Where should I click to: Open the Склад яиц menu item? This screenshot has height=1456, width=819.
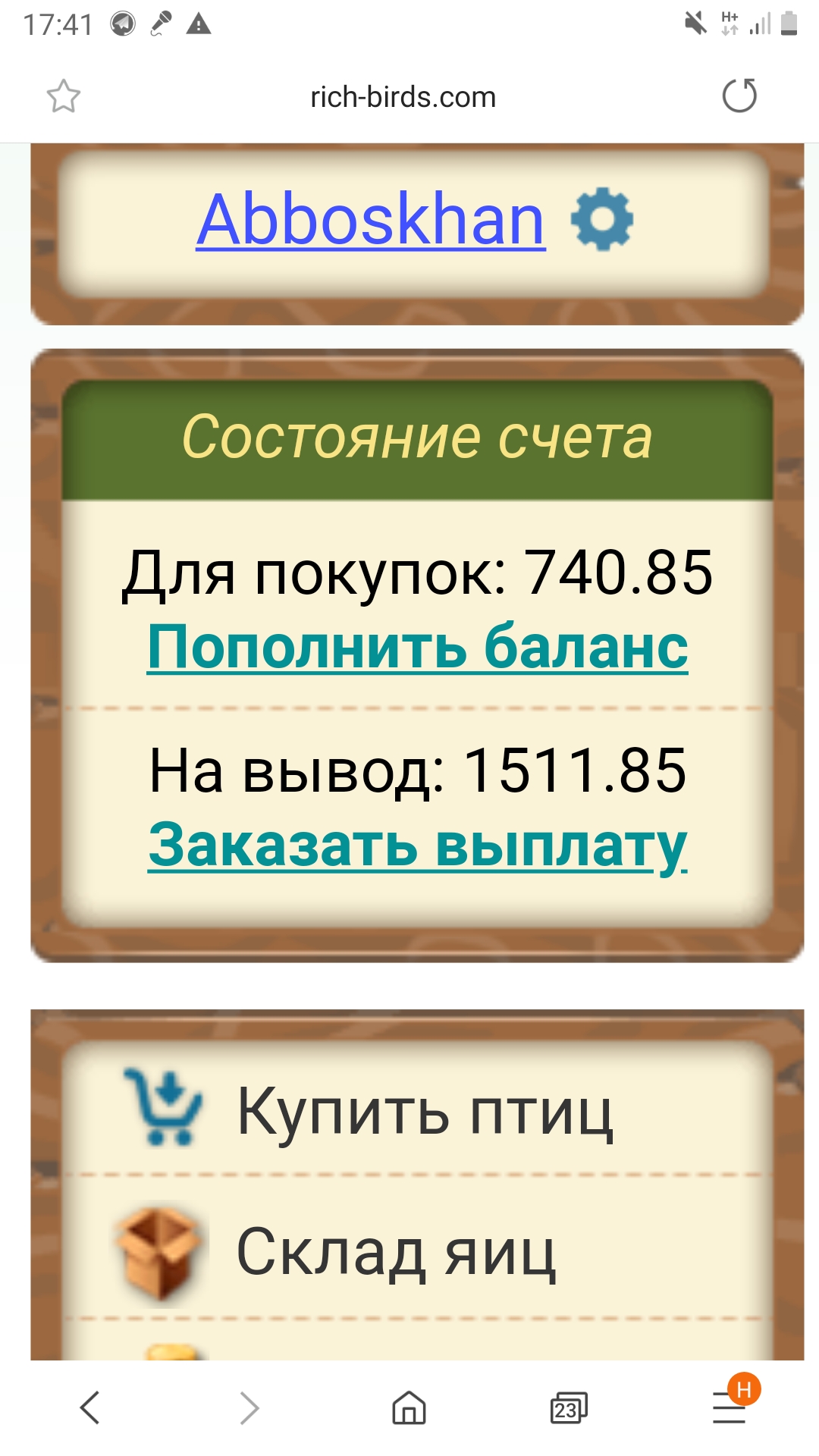(x=396, y=1252)
